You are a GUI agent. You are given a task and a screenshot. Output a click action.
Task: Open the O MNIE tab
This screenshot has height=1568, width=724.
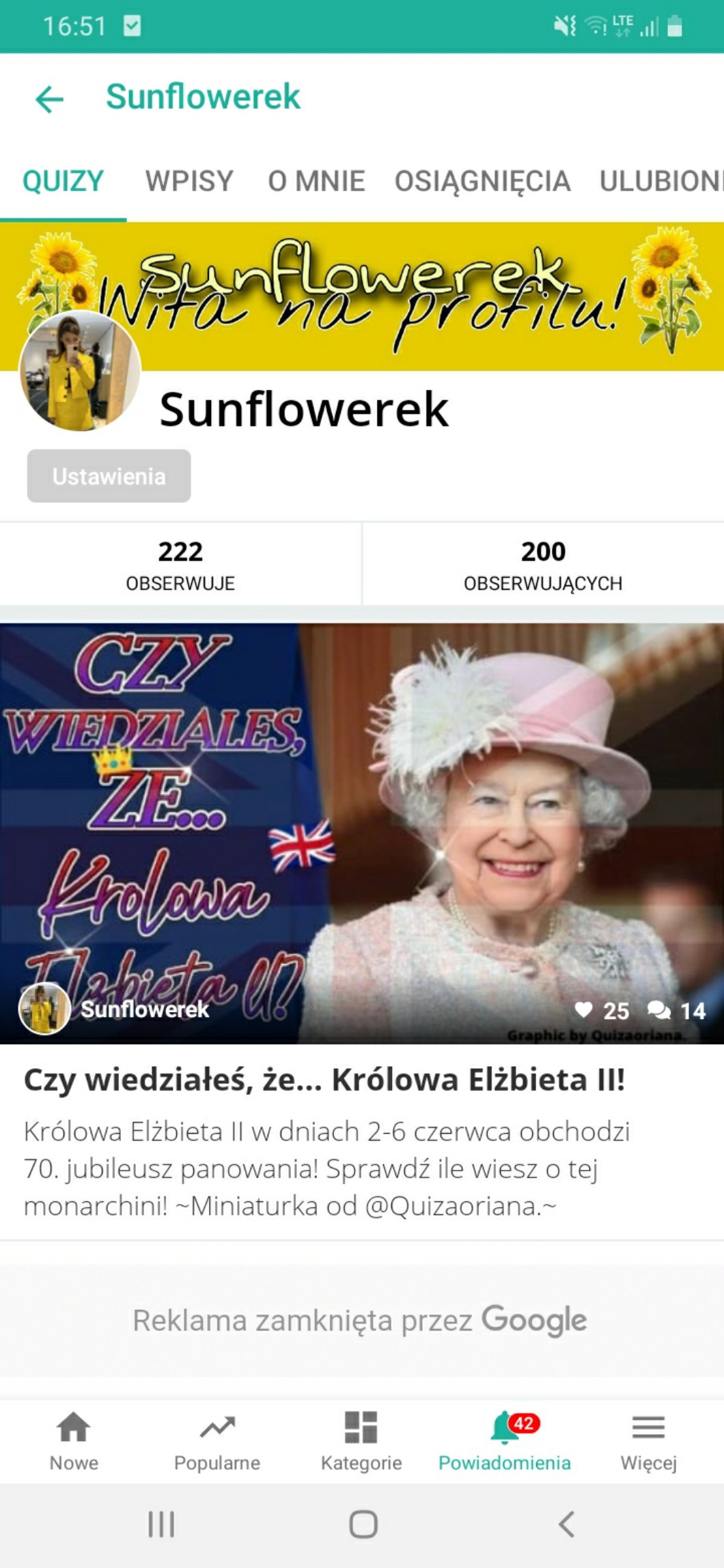[316, 181]
